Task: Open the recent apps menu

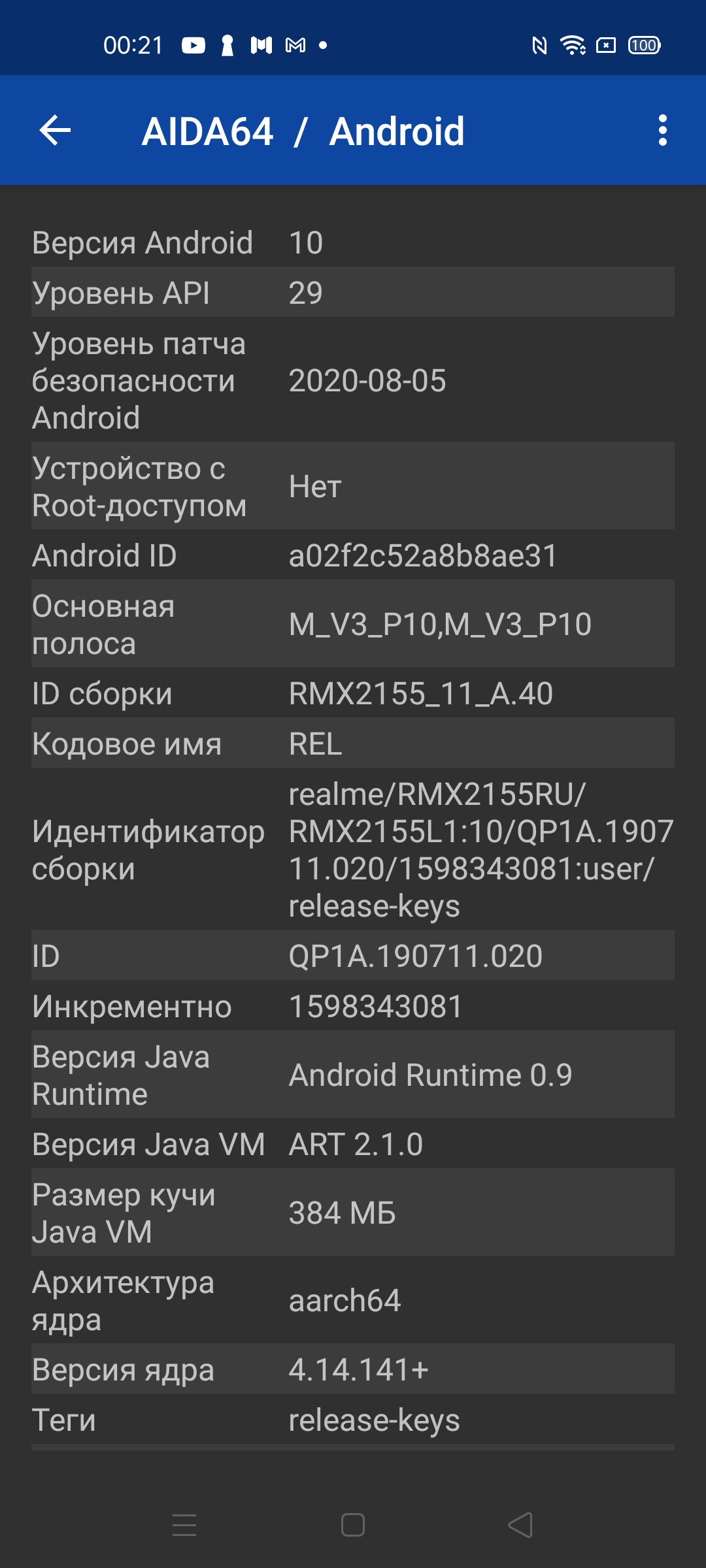Action: pos(184,1525)
